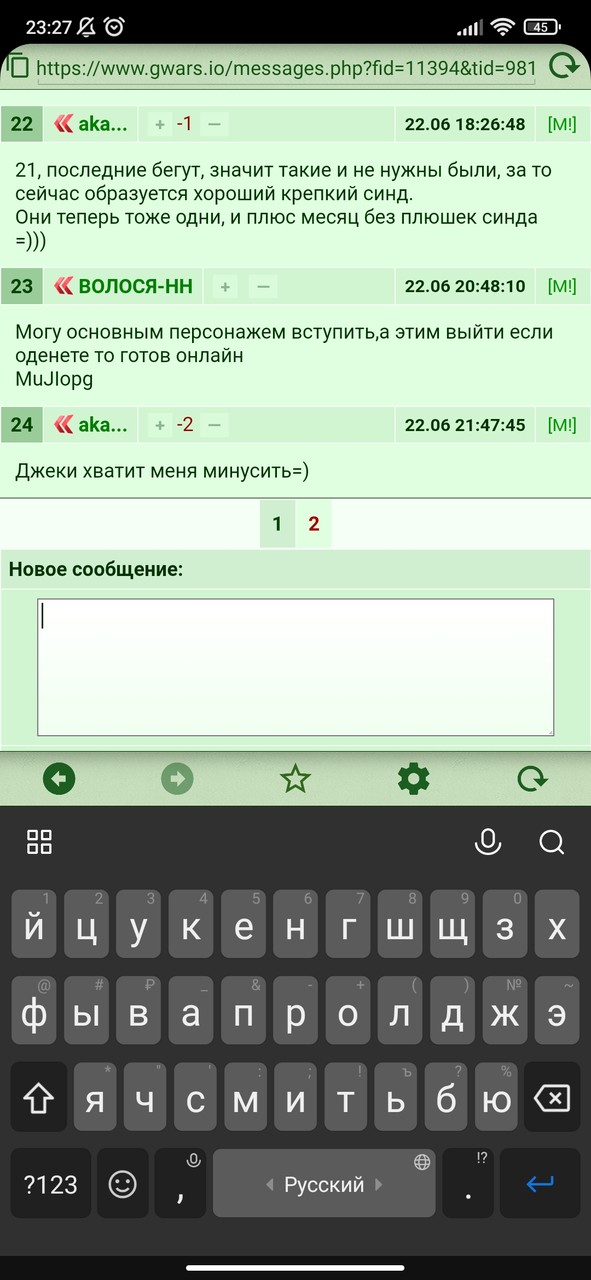This screenshot has width=591, height=1280.
Task: Downvote message 23 with the minus button
Action: [263, 287]
